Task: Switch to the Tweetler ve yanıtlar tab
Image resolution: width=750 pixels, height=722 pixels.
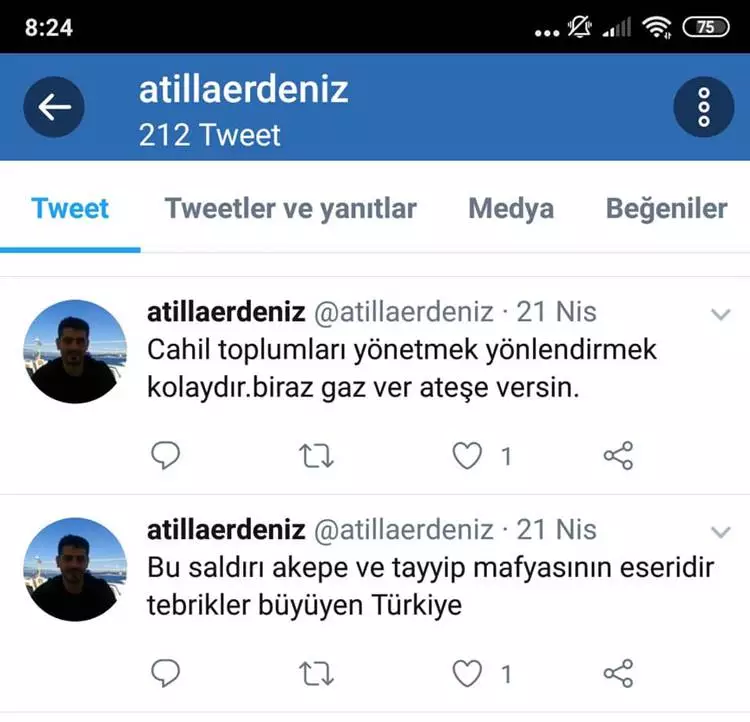Action: click(x=290, y=208)
